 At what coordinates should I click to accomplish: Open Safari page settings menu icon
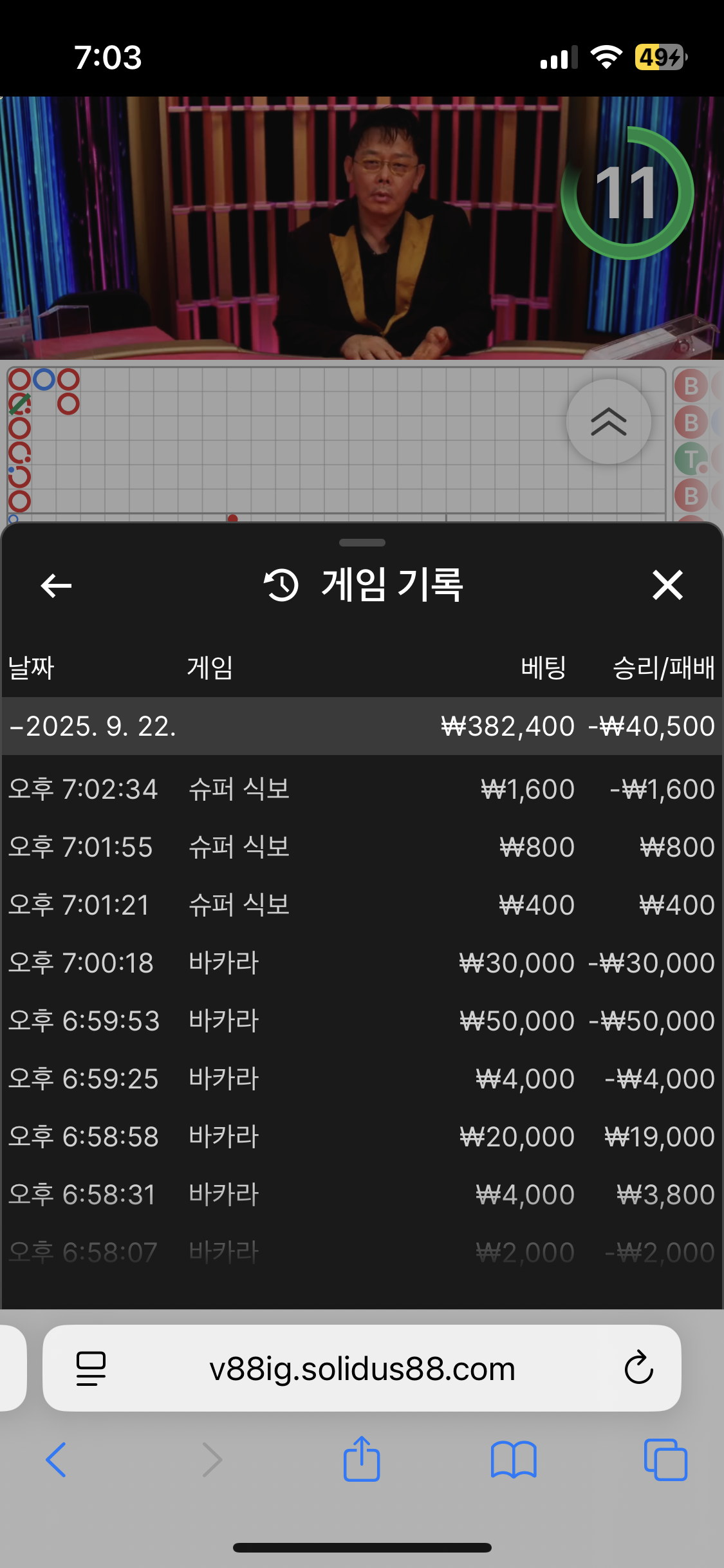[x=91, y=1368]
